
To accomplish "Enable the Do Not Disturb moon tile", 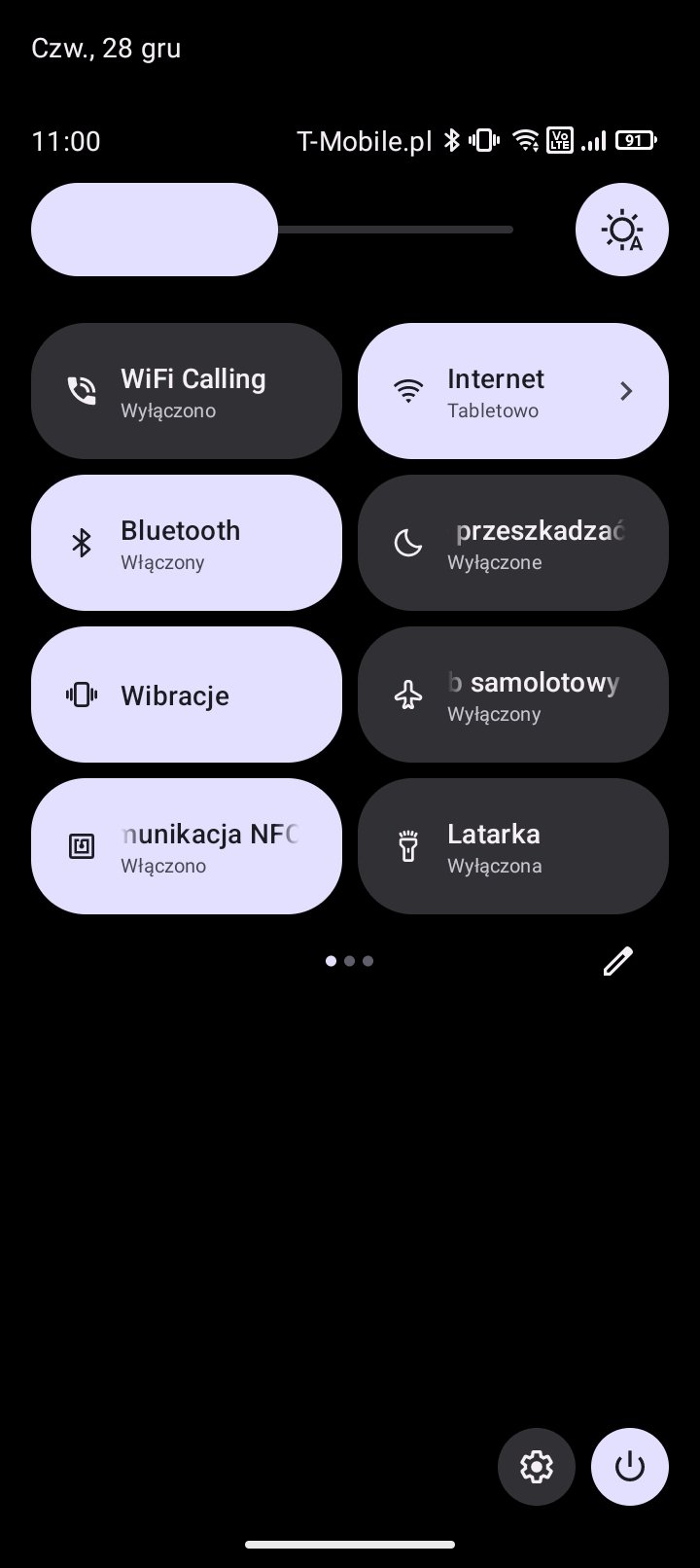I will (513, 543).
